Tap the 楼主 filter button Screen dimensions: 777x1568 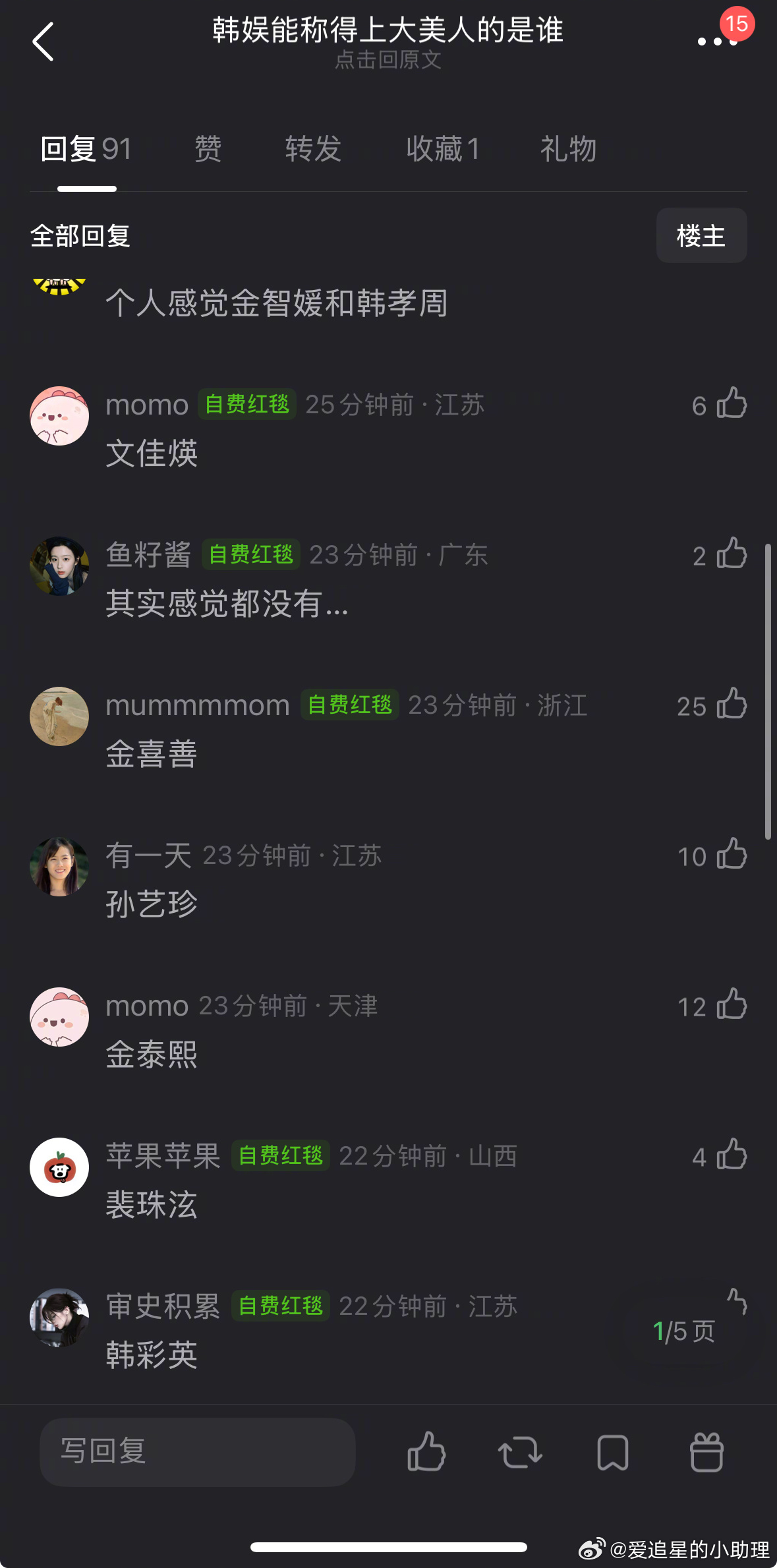click(701, 236)
